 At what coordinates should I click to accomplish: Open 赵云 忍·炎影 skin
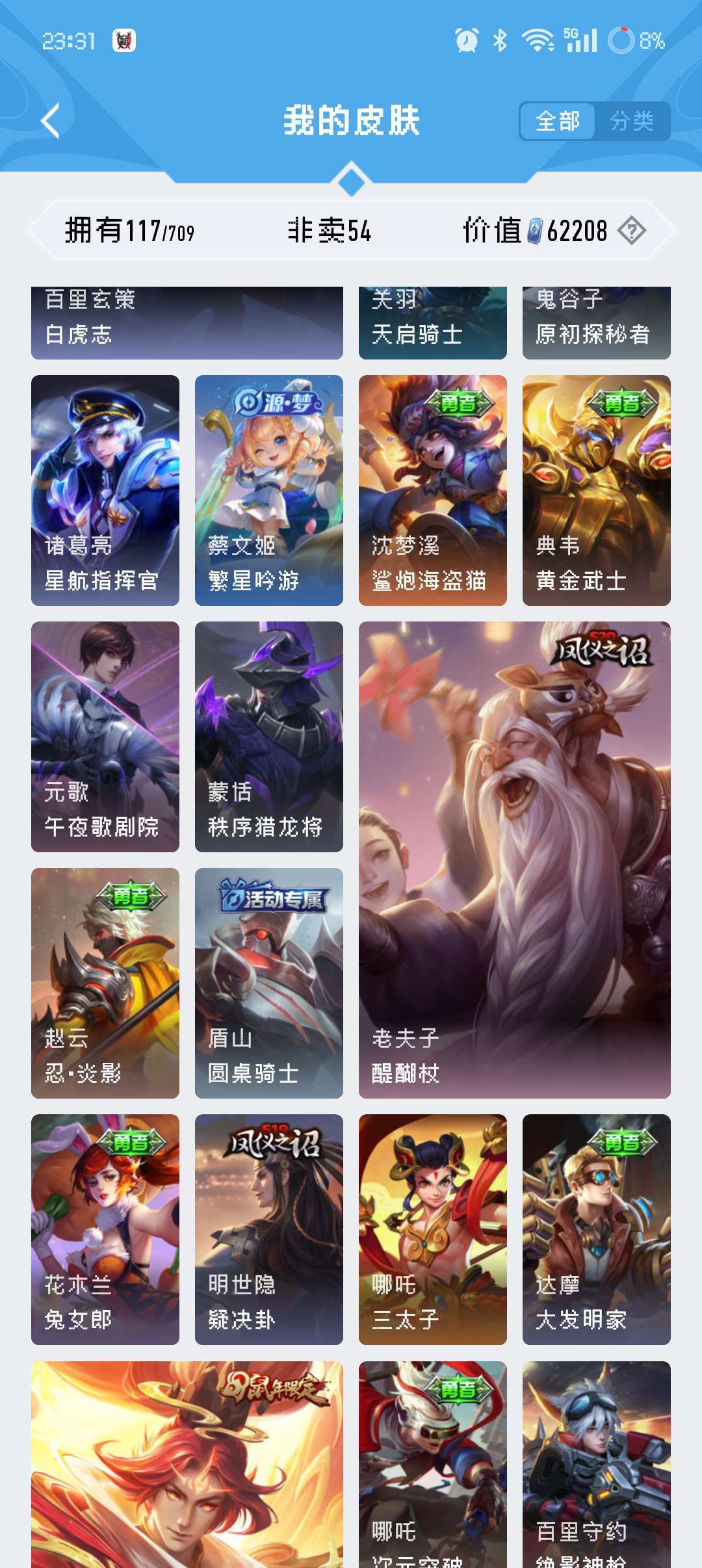click(x=105, y=983)
